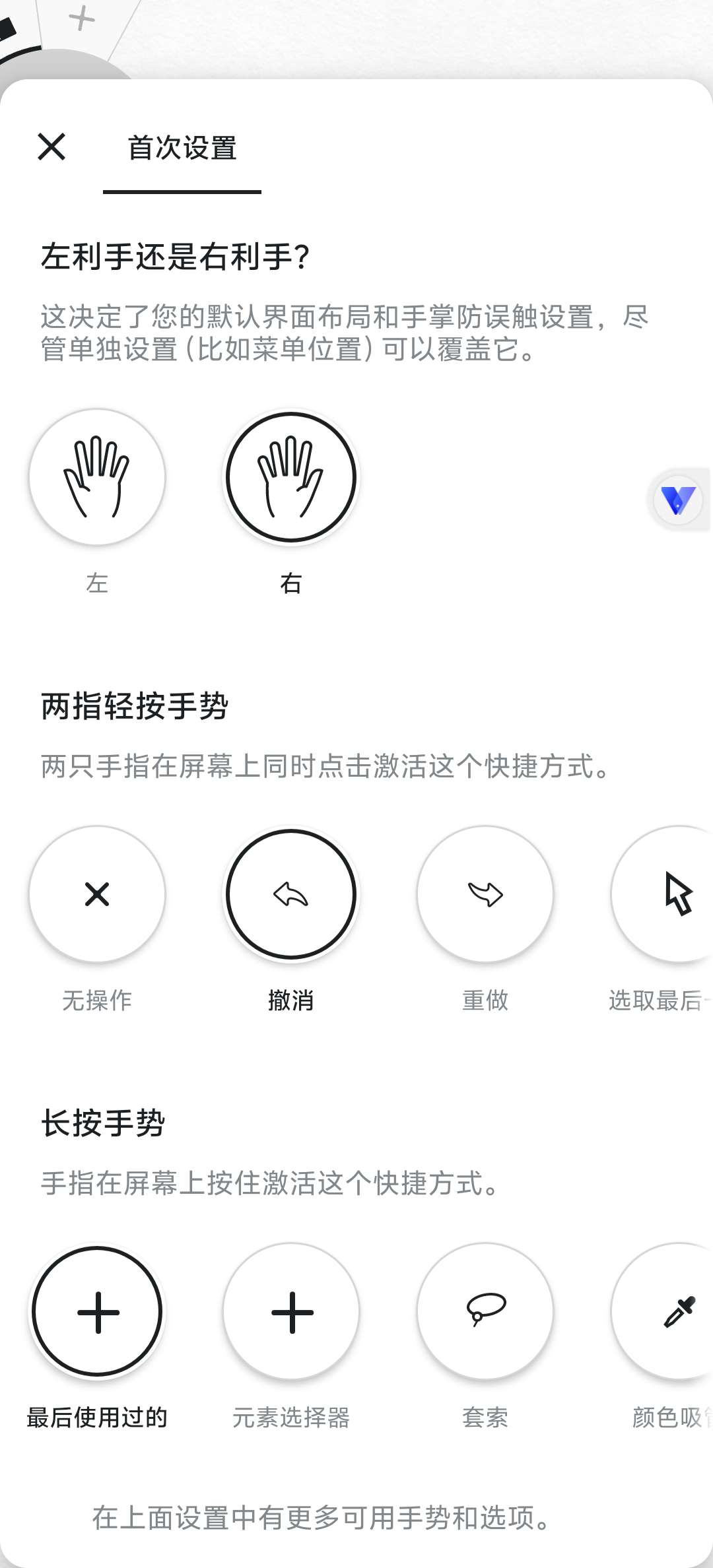Set two-finger tap to 无操作
713x1568 pixels.
[97, 894]
